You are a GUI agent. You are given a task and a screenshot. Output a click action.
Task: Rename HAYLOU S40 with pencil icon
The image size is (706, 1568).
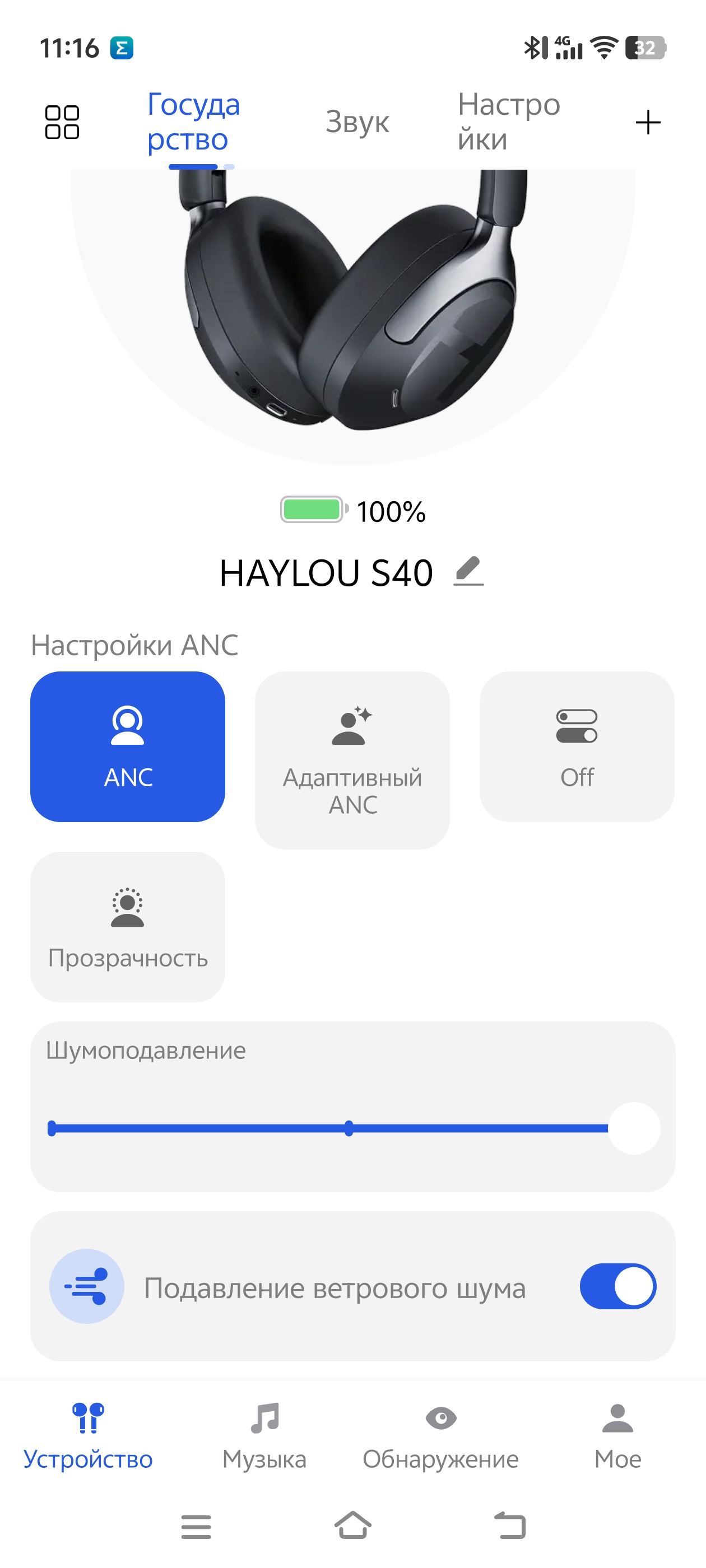pos(468,572)
